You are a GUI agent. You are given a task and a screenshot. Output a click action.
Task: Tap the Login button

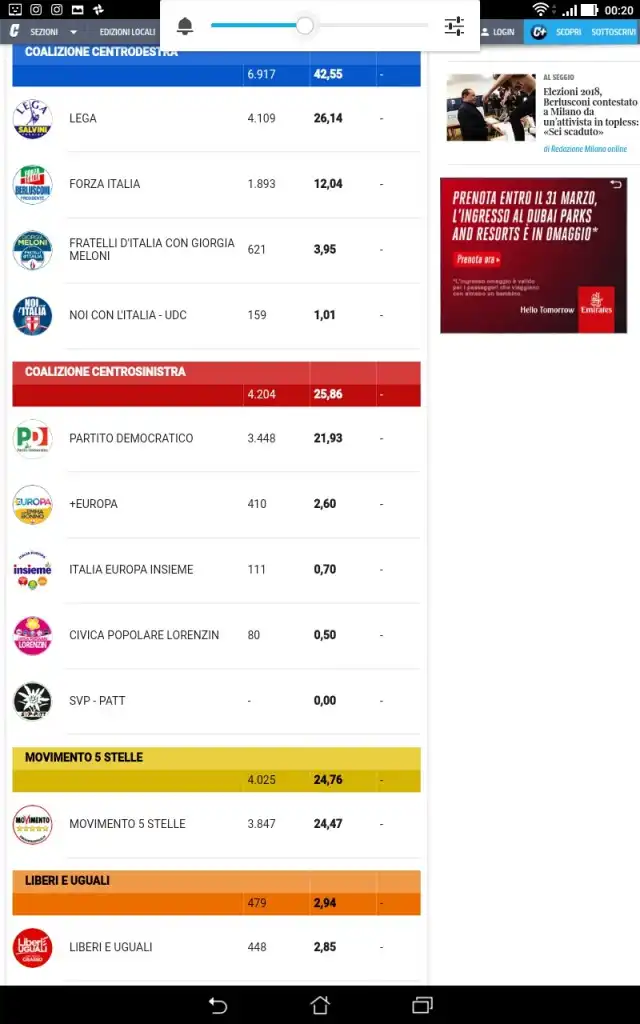(498, 32)
